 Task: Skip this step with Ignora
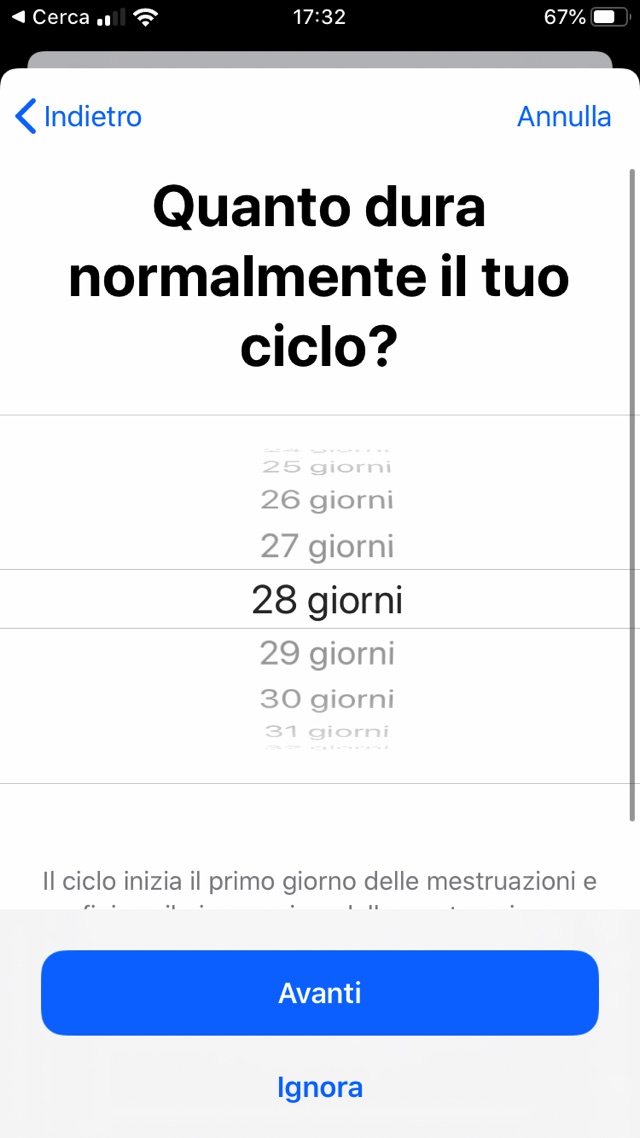coord(320,1087)
